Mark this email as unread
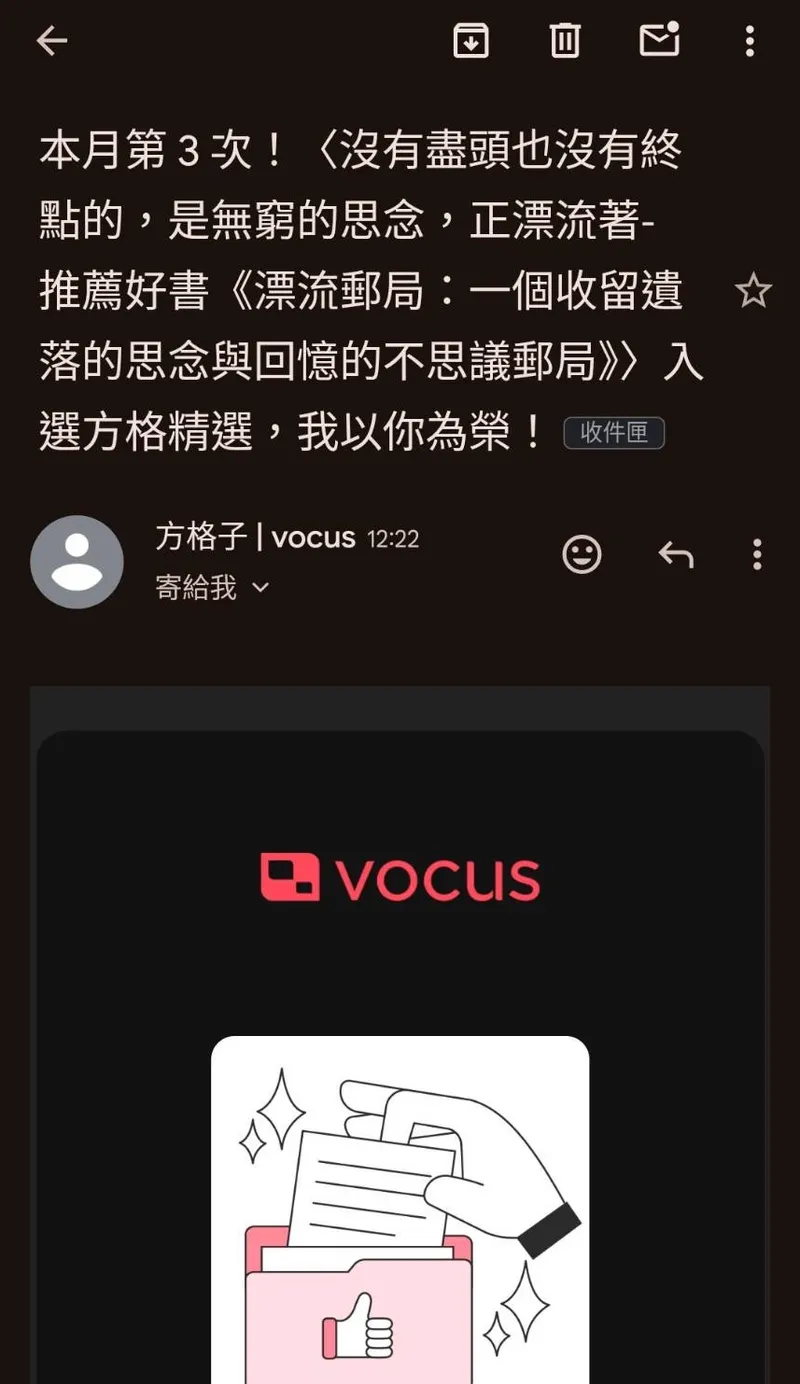Image resolution: width=800 pixels, height=1384 pixels. 659,40
